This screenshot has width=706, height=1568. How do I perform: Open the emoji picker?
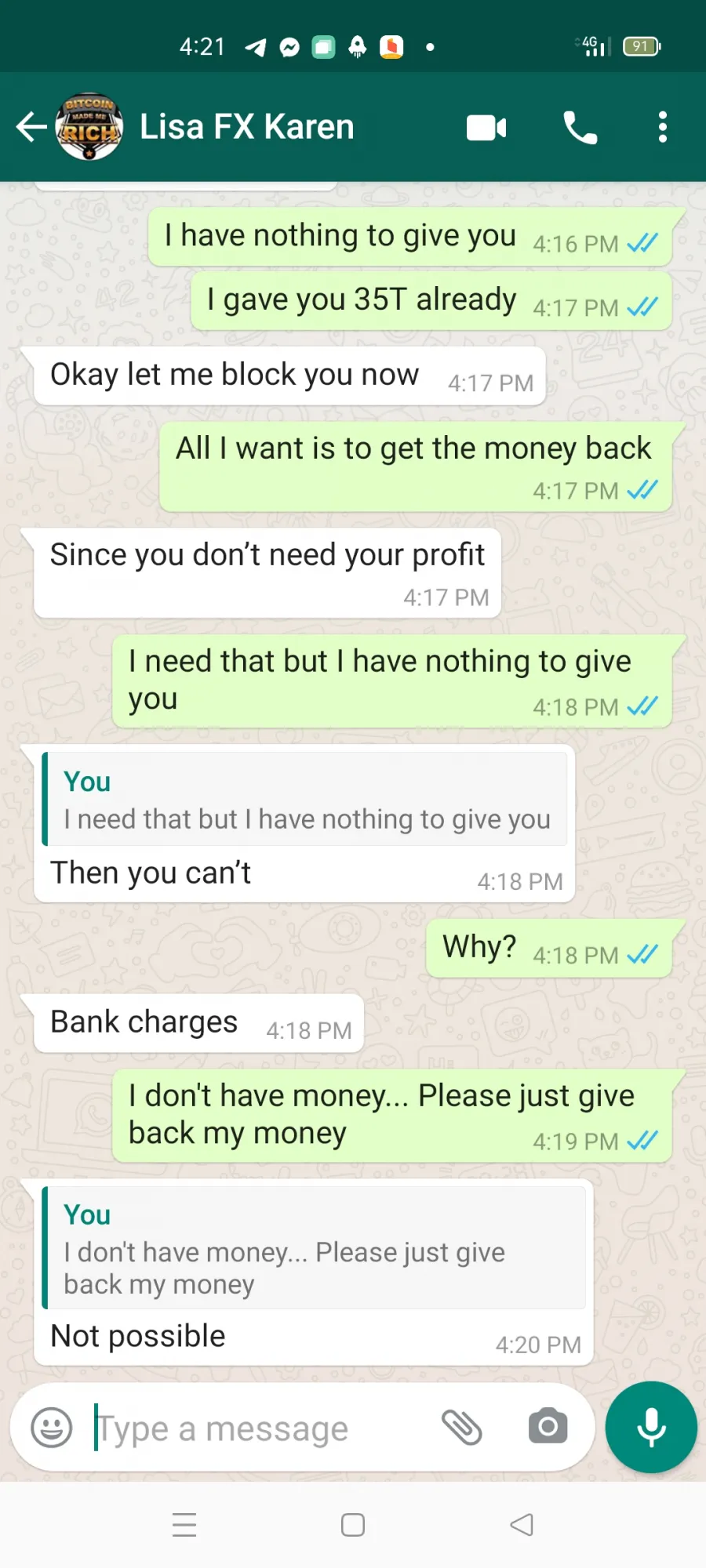point(52,1427)
